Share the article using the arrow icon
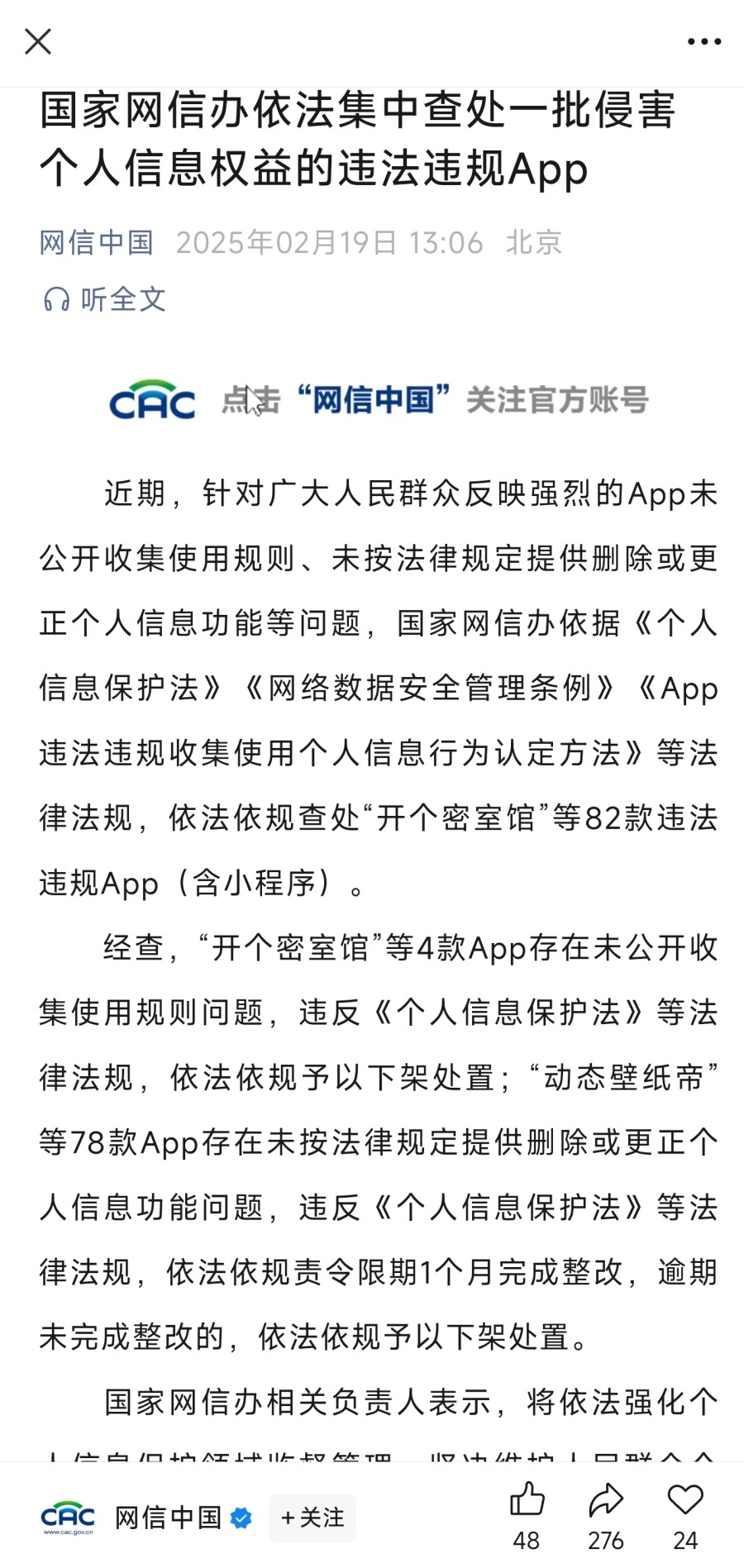Image resolution: width=744 pixels, height=1568 pixels. [605, 1500]
